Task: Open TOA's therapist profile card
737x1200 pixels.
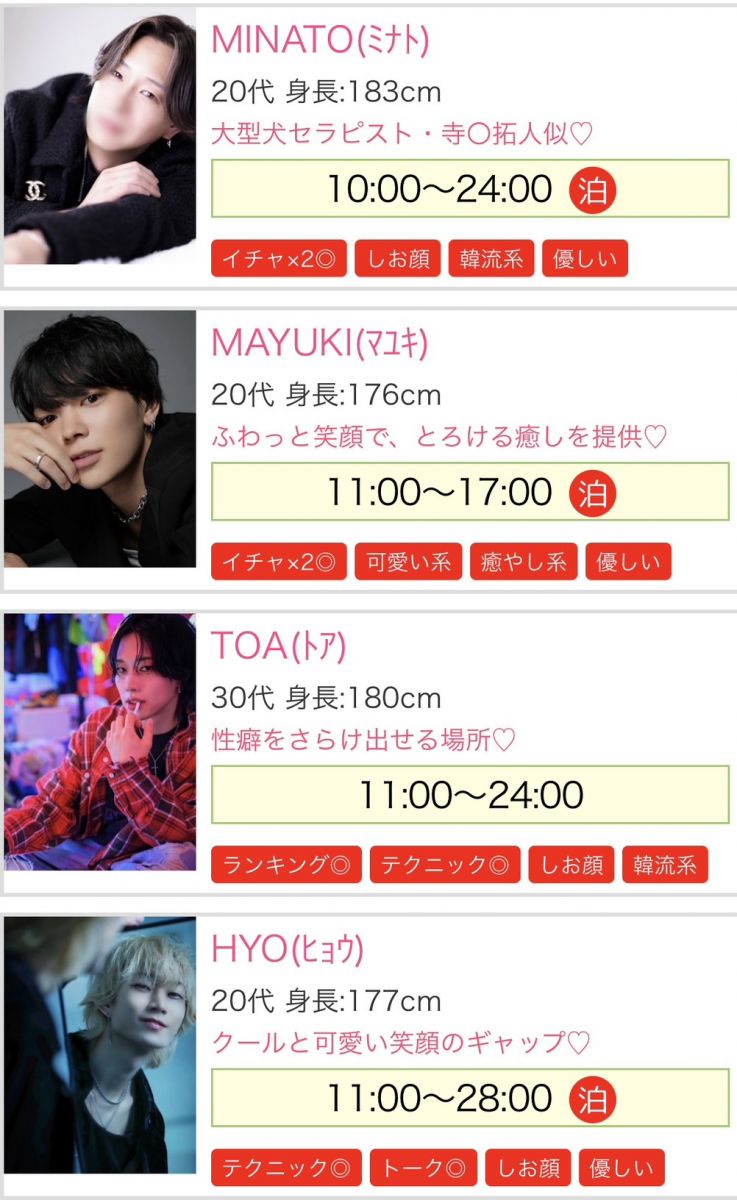Action: coord(279,647)
